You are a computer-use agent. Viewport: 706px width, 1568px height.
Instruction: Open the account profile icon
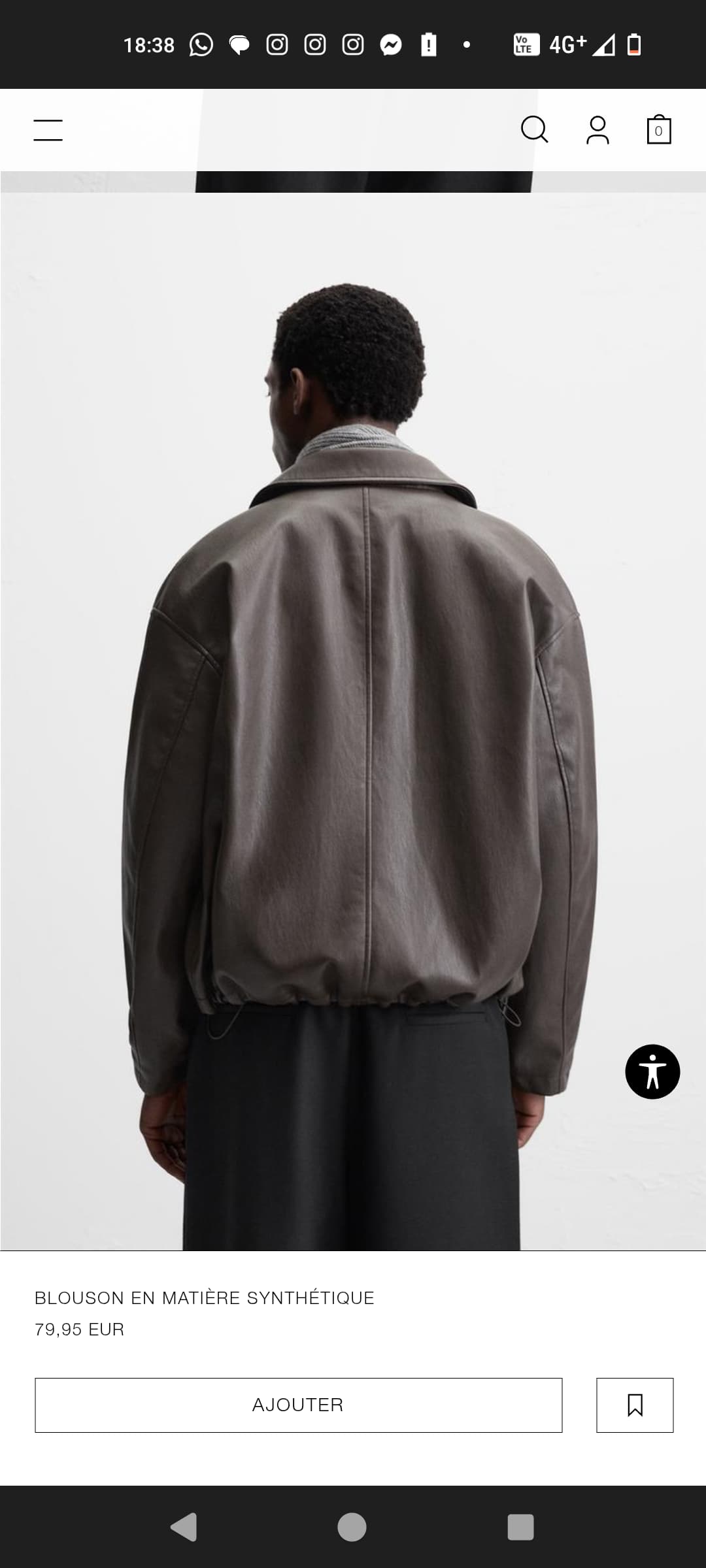coord(597,130)
